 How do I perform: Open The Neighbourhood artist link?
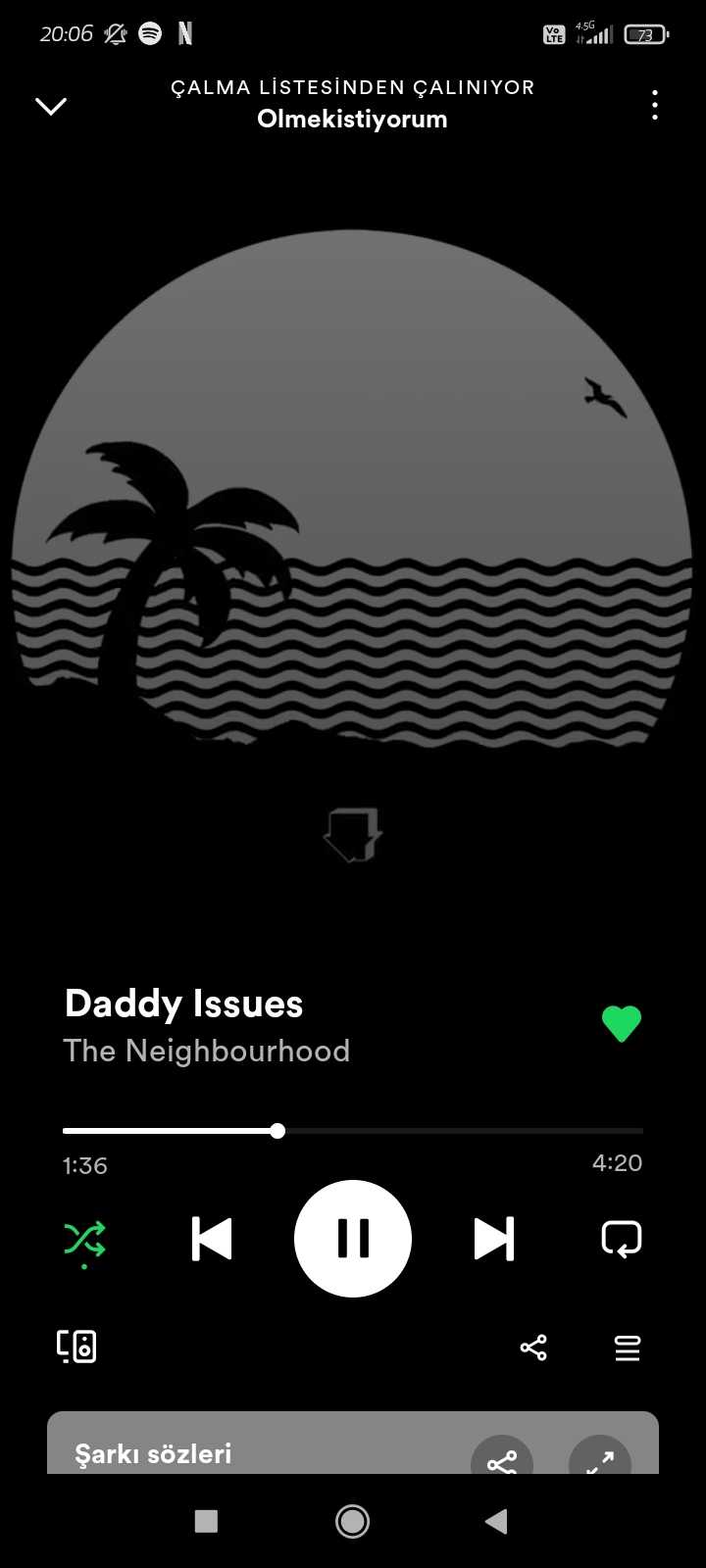tap(207, 1052)
